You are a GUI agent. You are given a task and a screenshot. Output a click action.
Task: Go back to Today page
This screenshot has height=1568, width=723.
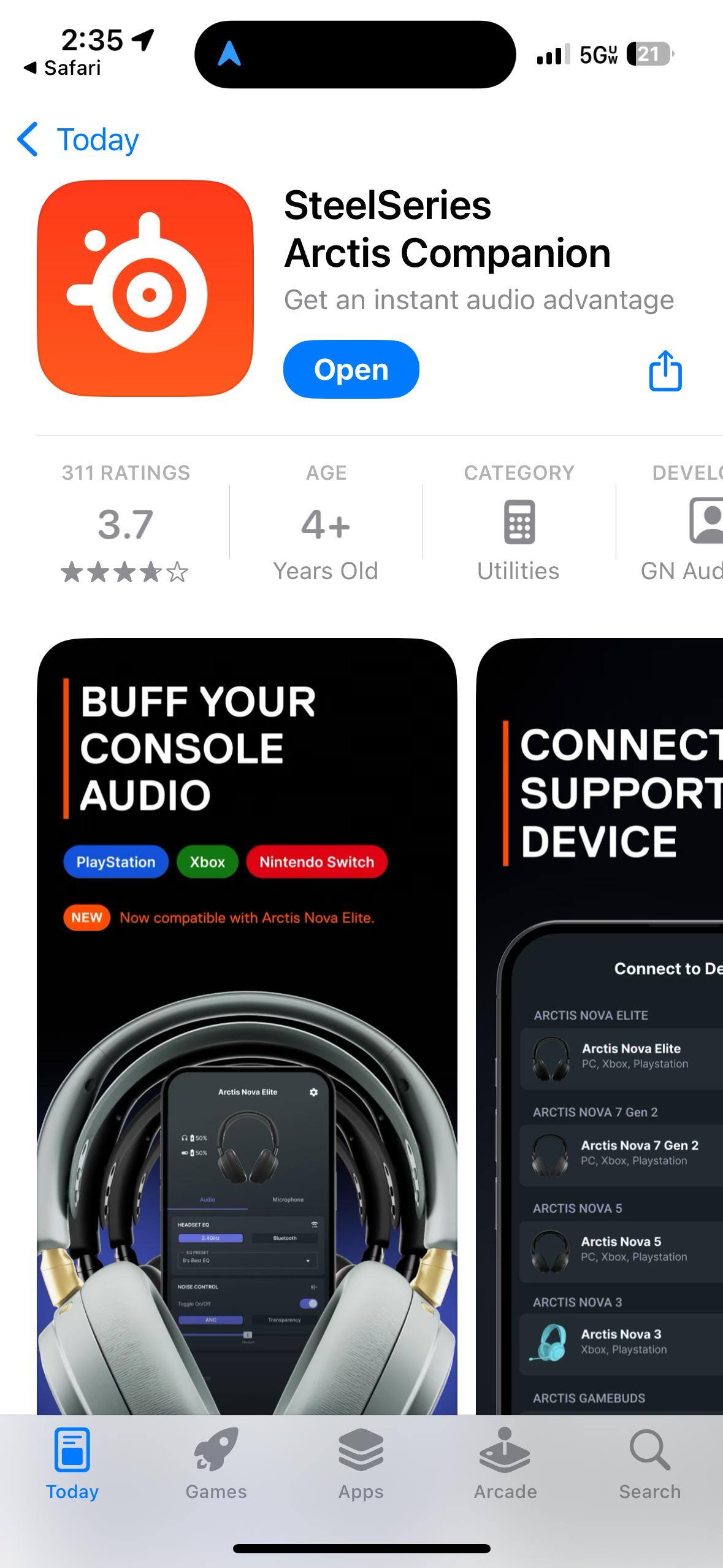(78, 140)
